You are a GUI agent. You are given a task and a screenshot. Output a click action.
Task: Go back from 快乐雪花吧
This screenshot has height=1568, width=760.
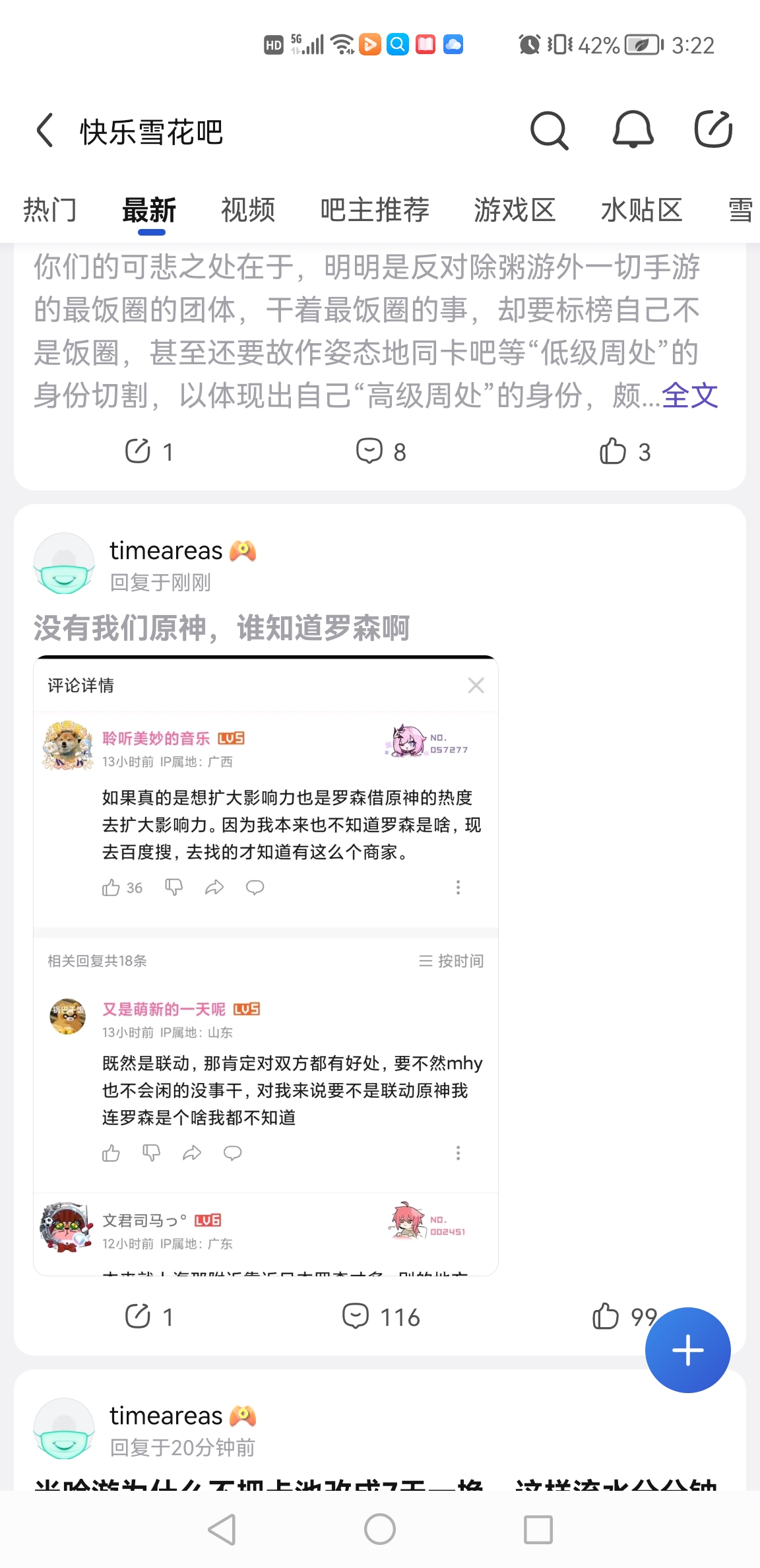tap(45, 130)
